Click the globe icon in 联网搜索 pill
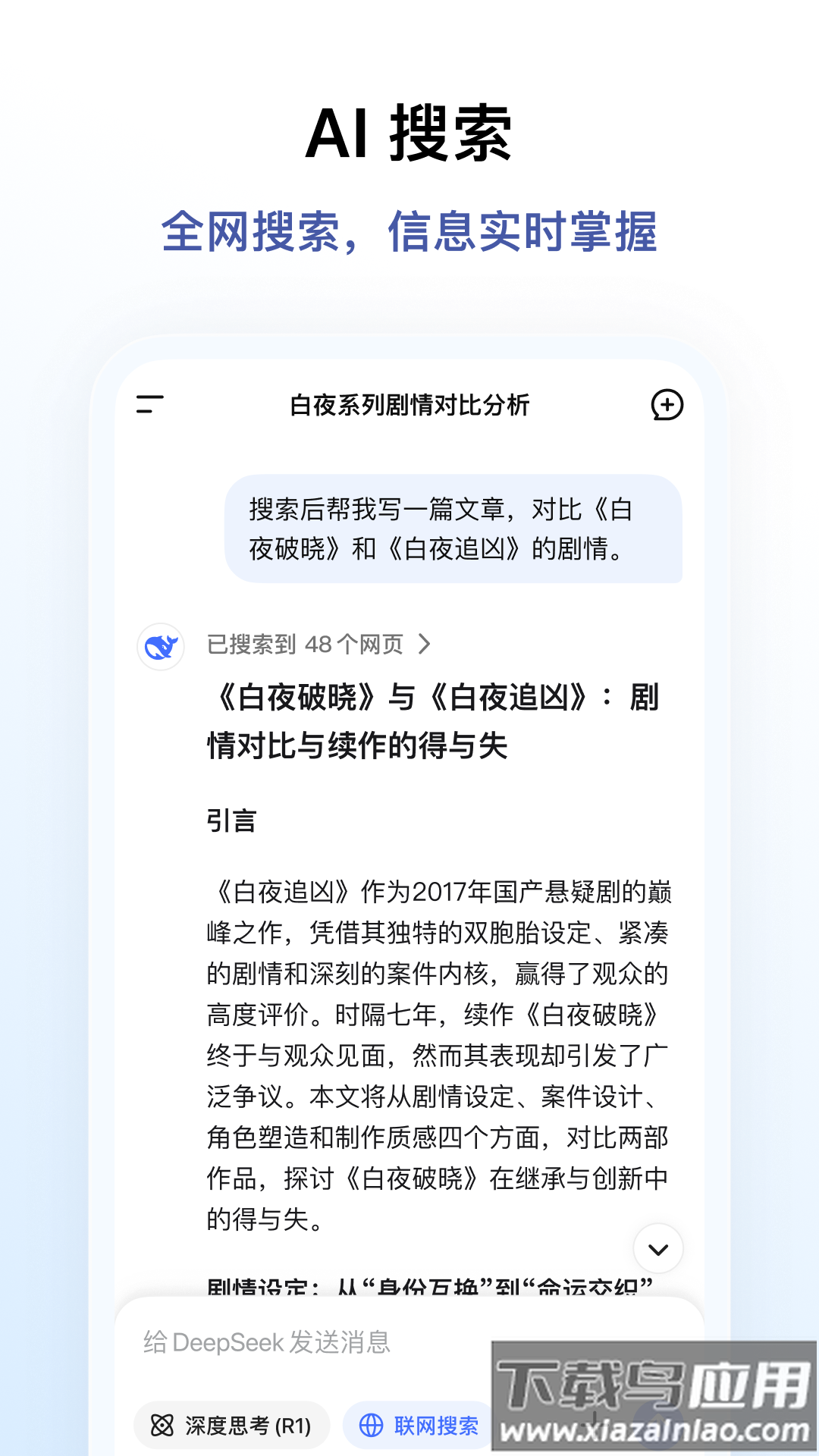The image size is (819, 1456). pos(371,1426)
